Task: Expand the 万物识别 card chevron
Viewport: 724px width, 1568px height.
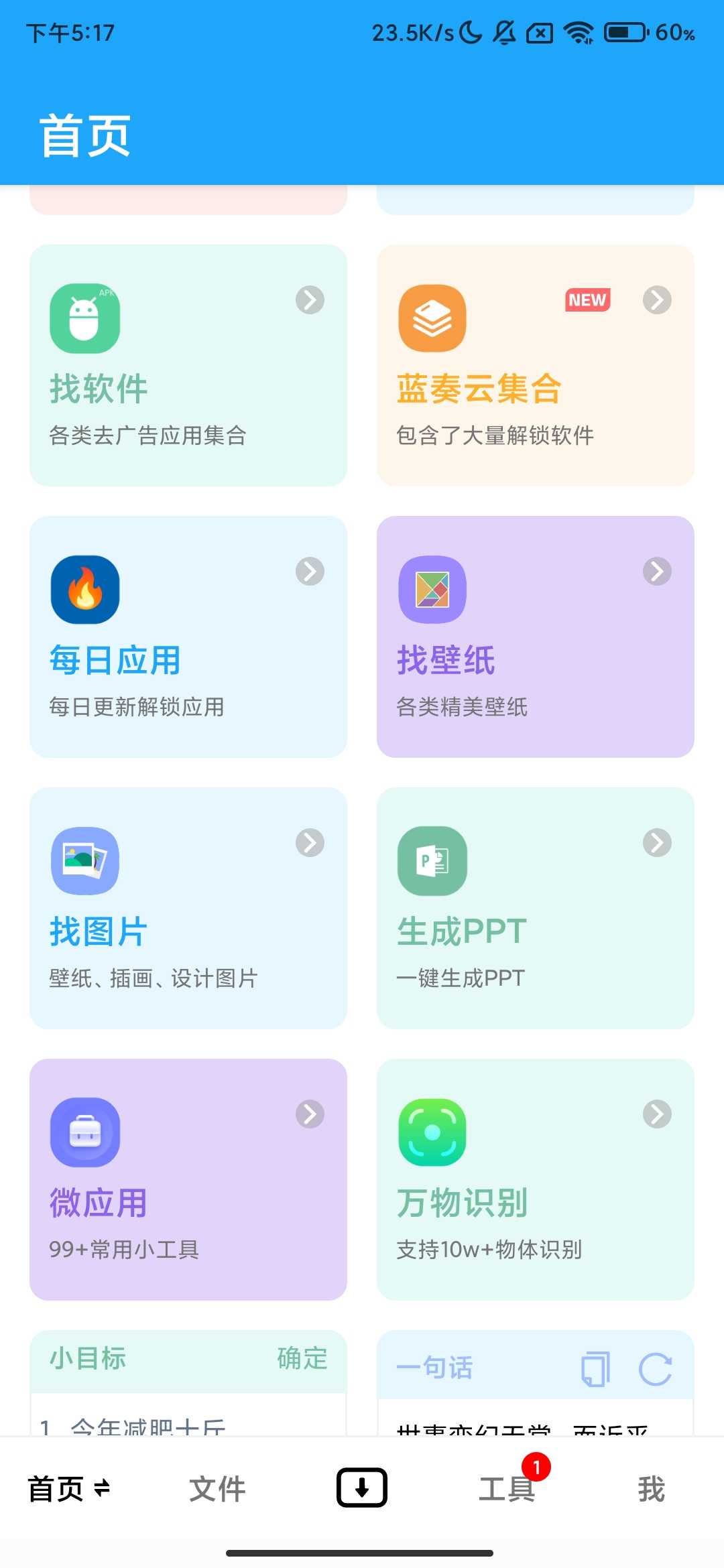Action: click(x=656, y=1114)
